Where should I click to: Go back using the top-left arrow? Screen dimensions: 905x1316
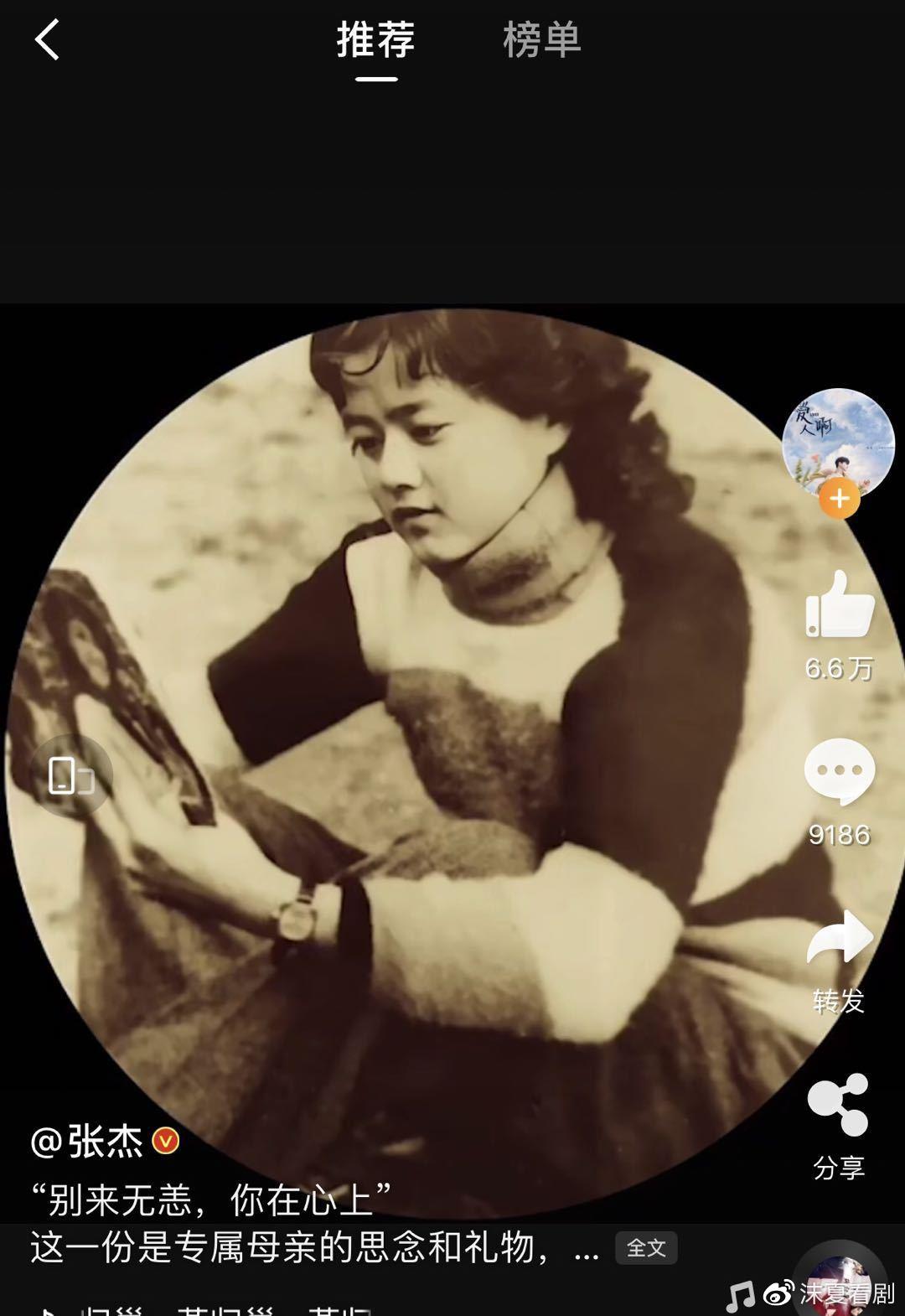pyautogui.click(x=47, y=39)
